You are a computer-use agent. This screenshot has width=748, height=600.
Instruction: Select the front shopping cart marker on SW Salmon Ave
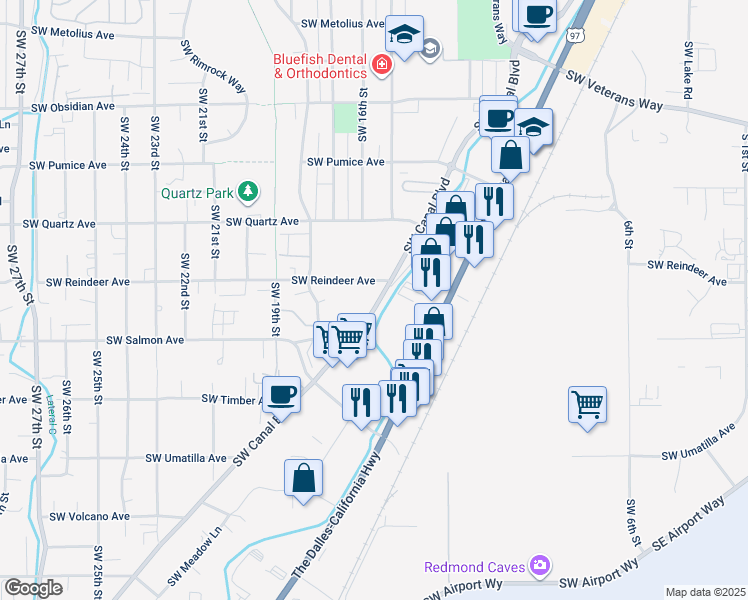pyautogui.click(x=348, y=341)
